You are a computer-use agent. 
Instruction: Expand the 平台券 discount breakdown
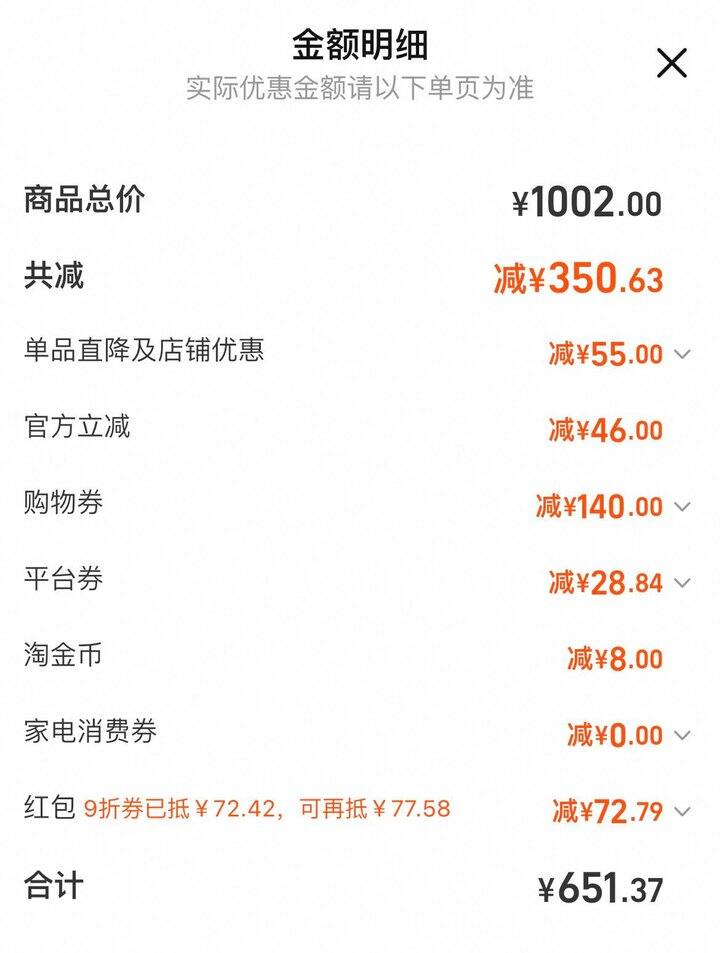click(682, 583)
